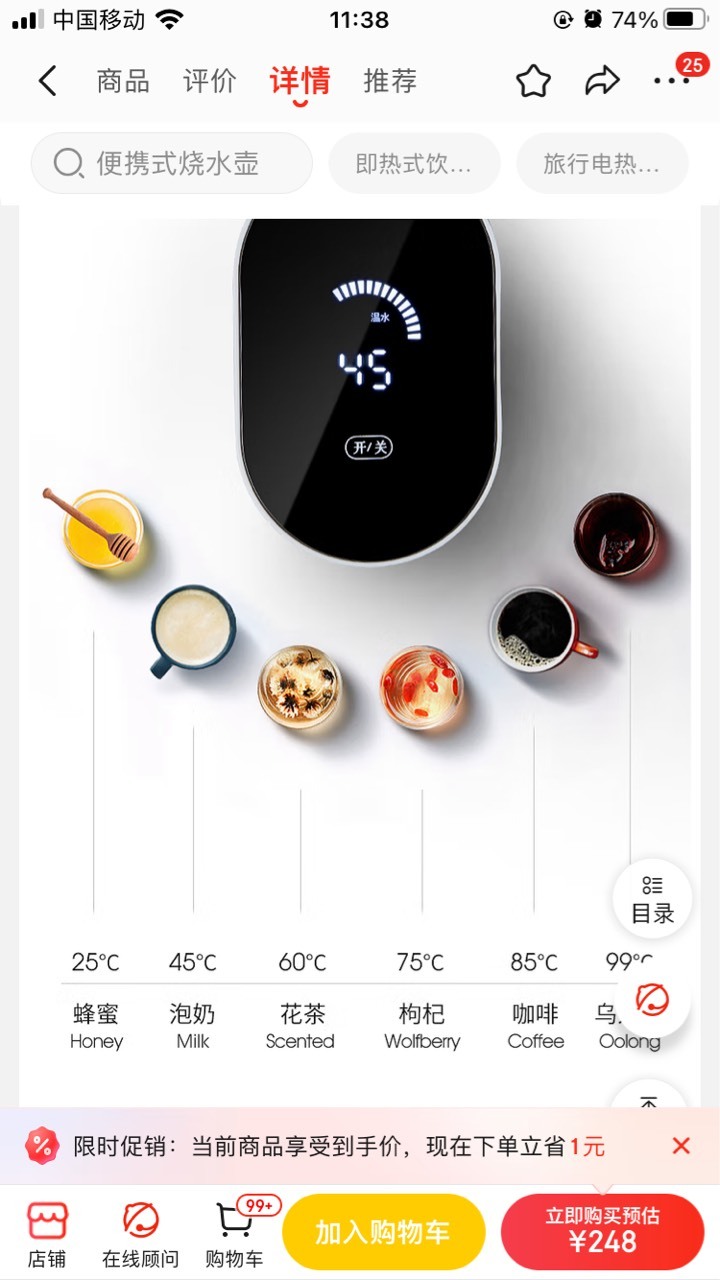Viewport: 720px width, 1280px height.
Task: Open the 目录 floating button
Action: point(652,898)
